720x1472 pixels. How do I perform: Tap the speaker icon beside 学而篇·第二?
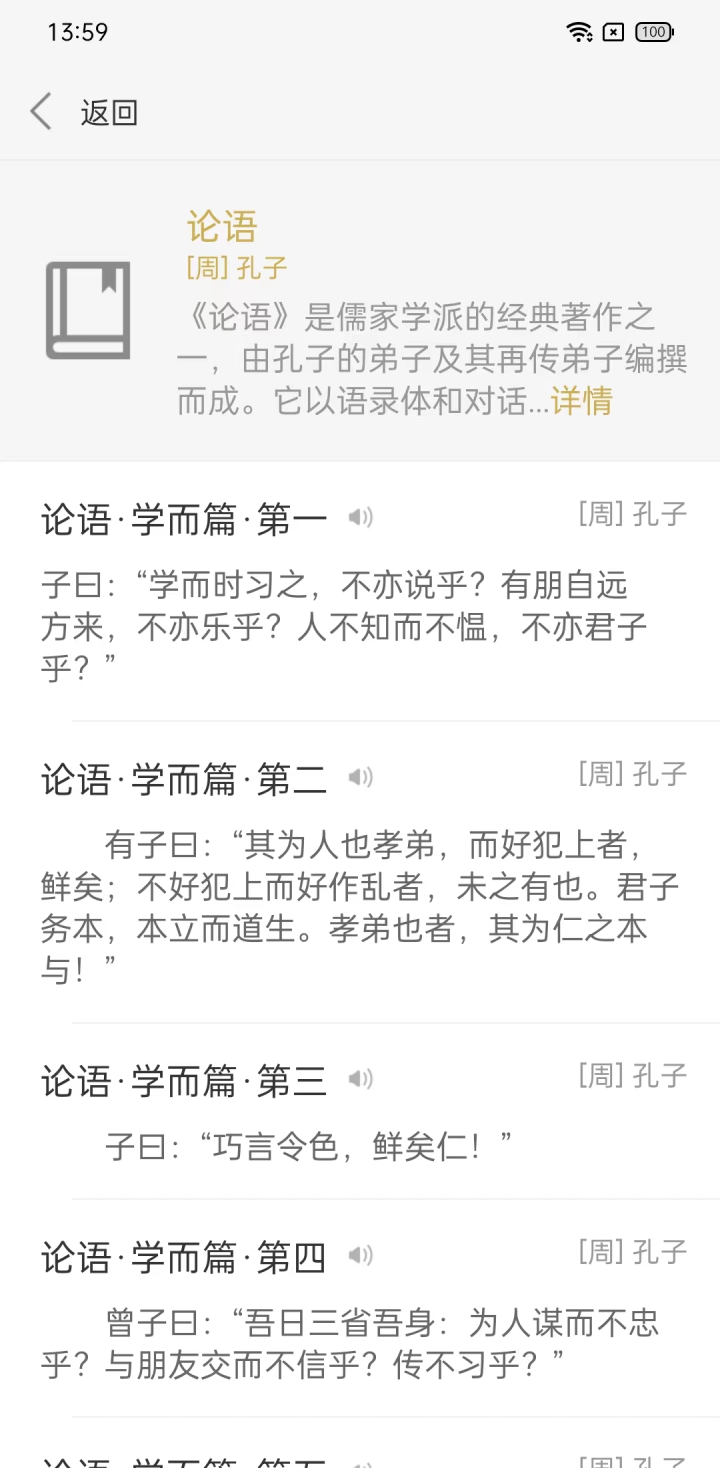tap(360, 777)
